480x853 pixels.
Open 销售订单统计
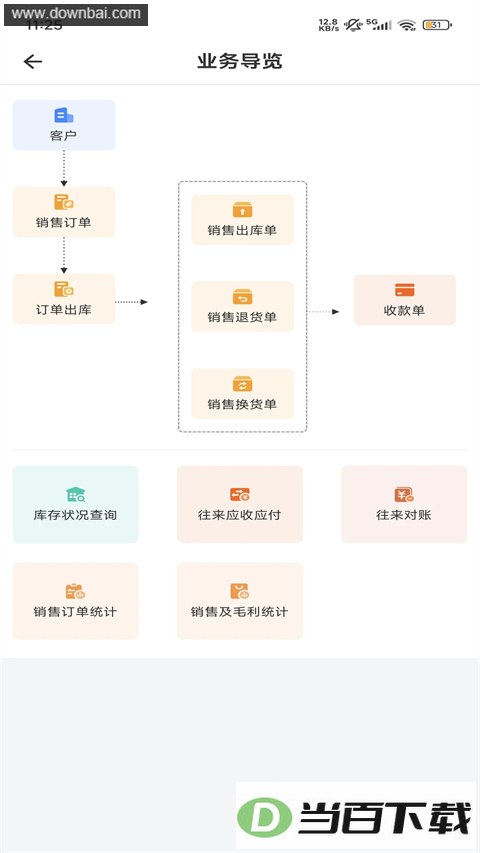(x=75, y=601)
